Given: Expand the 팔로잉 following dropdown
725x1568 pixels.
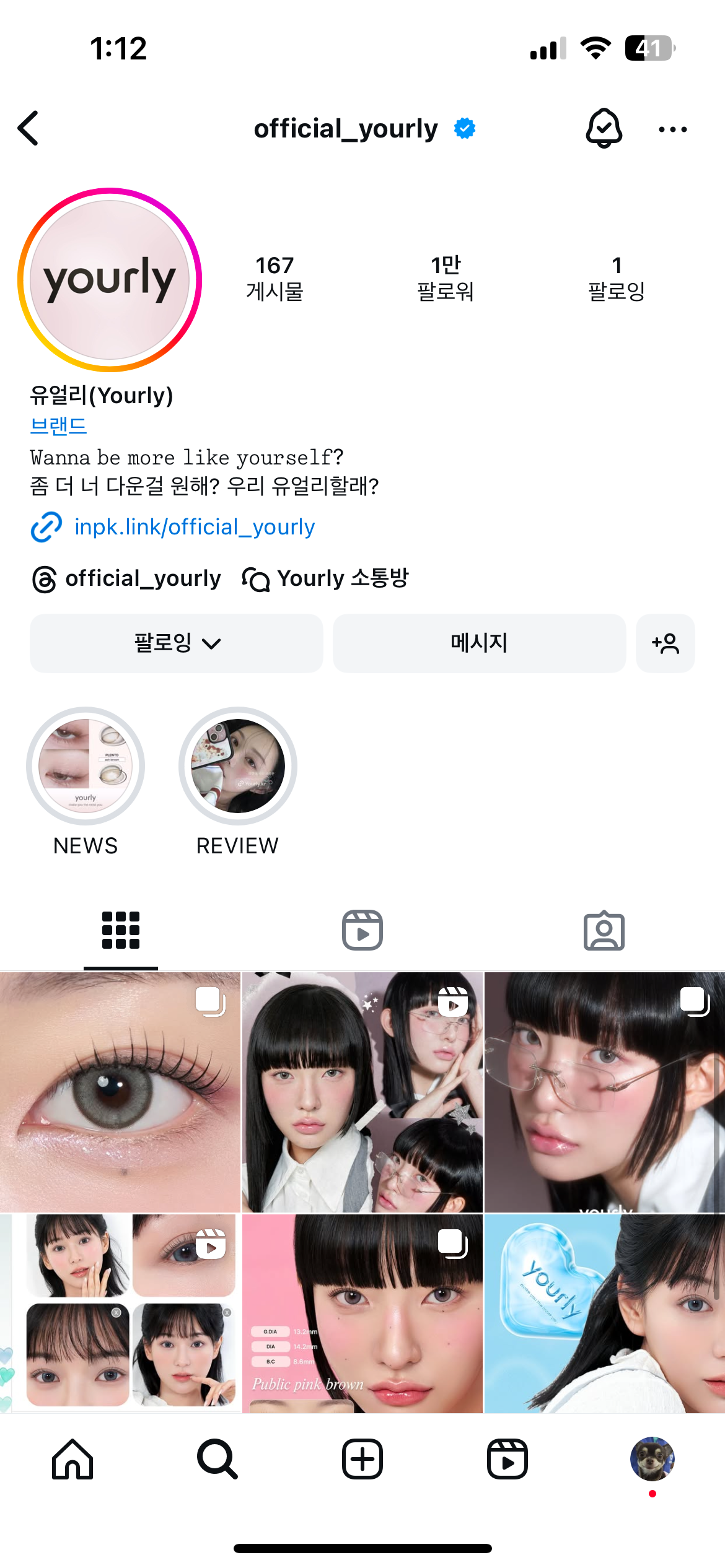Looking at the screenshot, I should point(177,643).
